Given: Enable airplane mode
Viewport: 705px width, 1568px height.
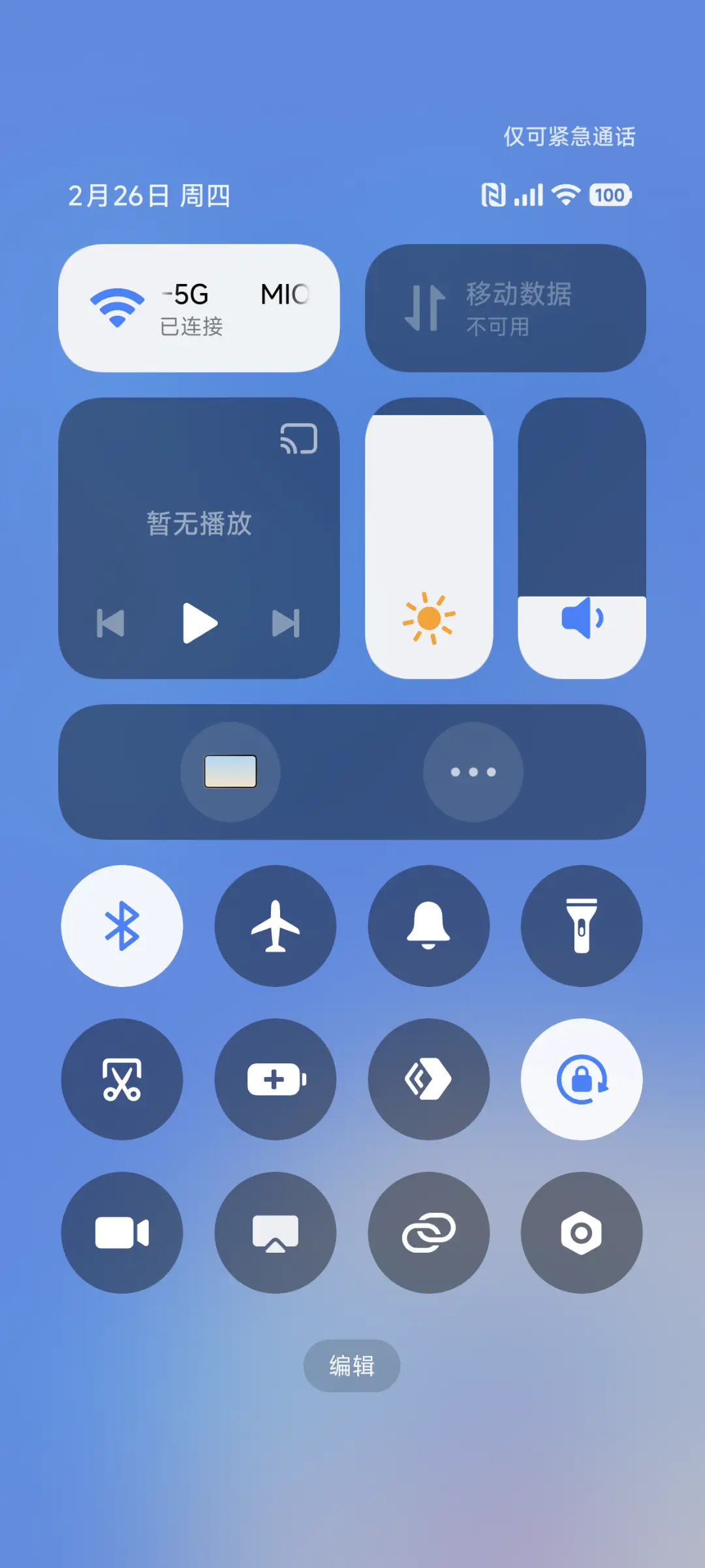Looking at the screenshot, I should 275,926.
